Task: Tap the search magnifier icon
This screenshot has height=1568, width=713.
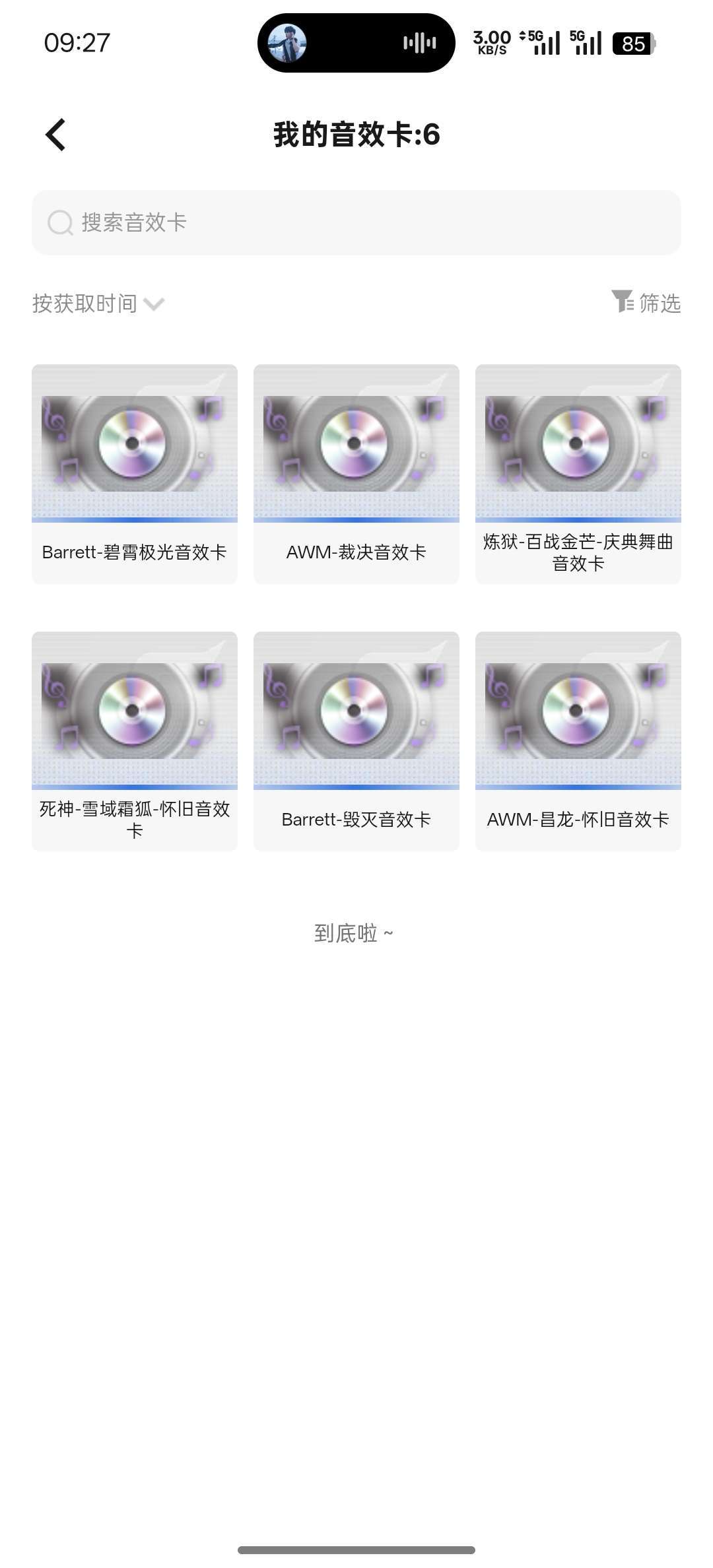Action: 60,223
